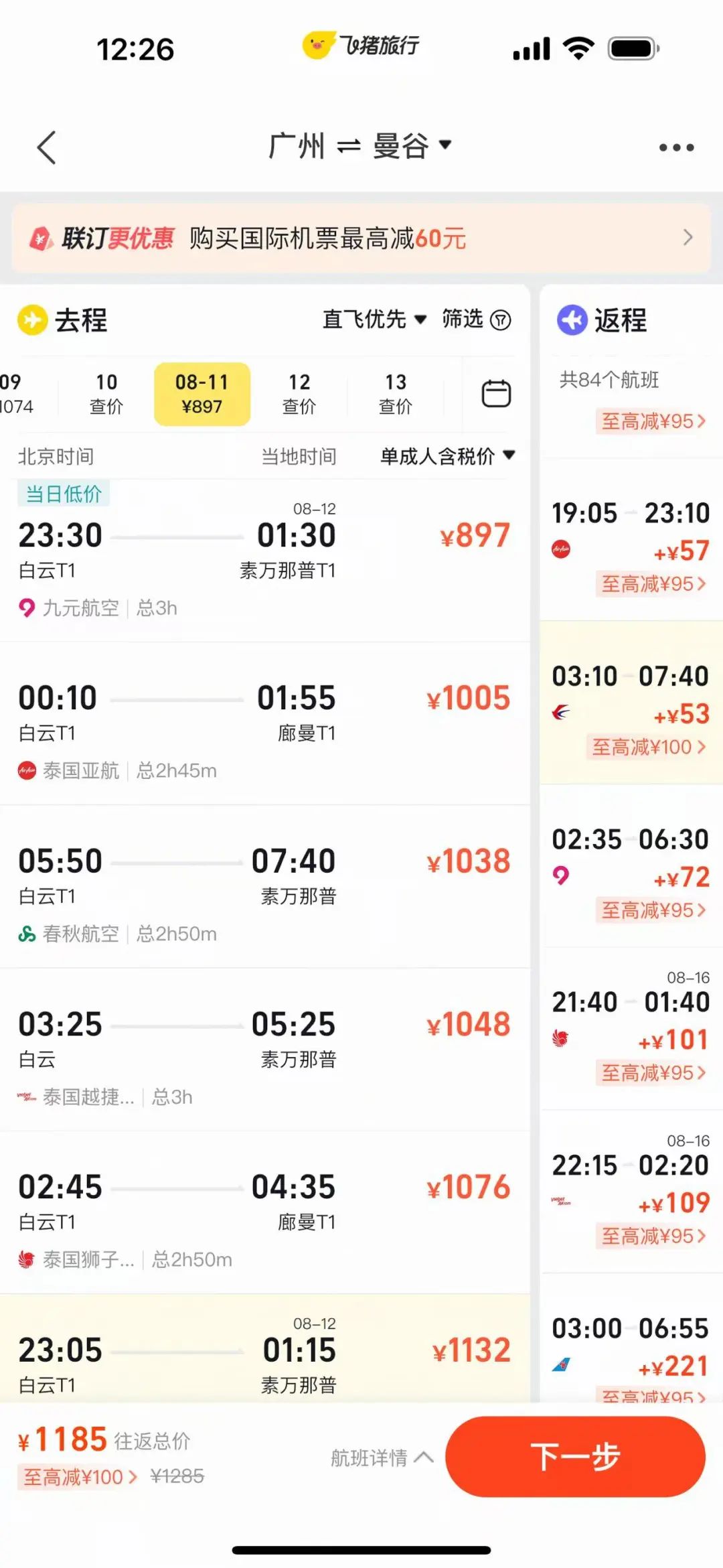The width and height of the screenshot is (723, 1568).
Task: Choose the 00:10 泰国亚航 flight at ¥1005
Action: tap(265, 724)
